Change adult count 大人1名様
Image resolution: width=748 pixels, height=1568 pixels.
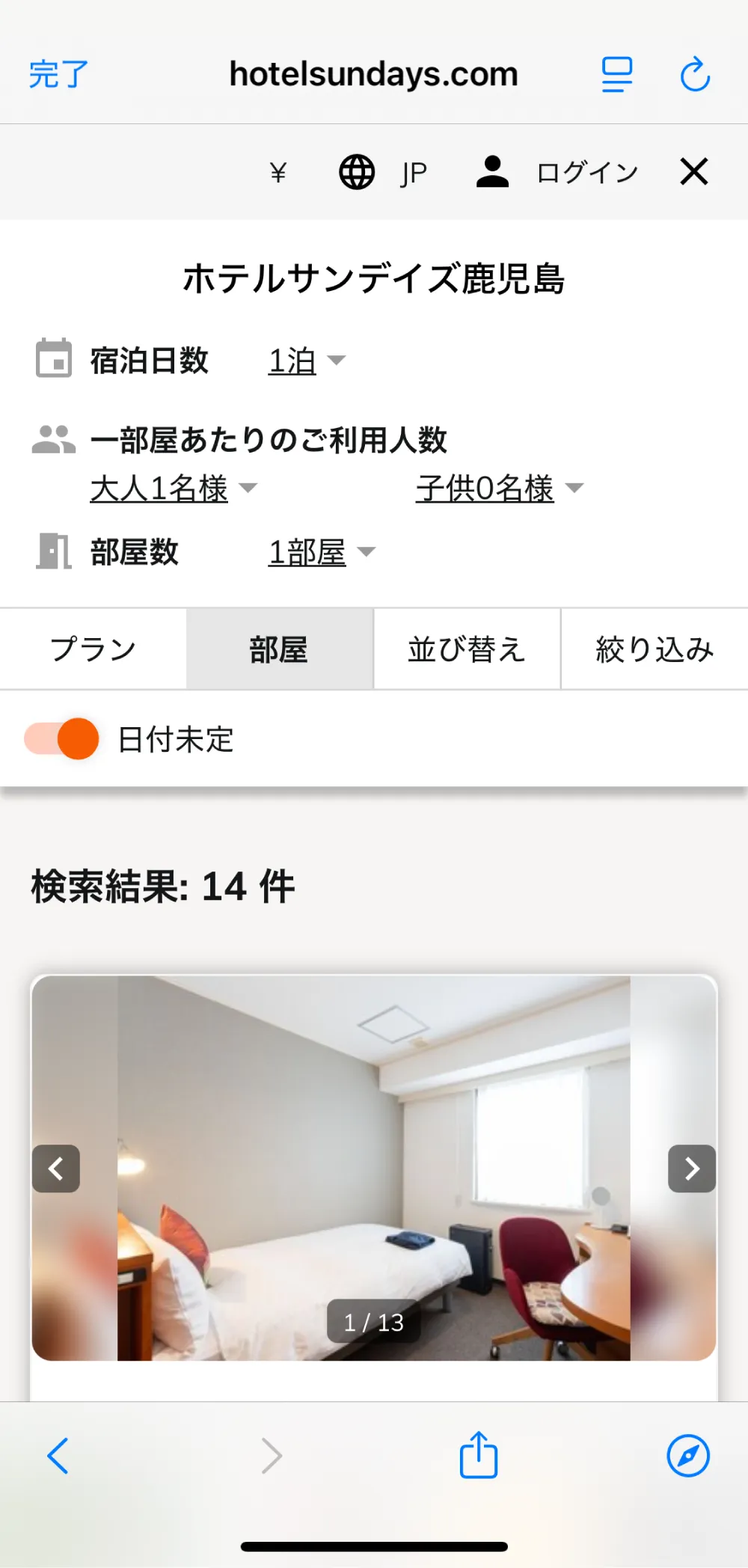click(x=174, y=489)
